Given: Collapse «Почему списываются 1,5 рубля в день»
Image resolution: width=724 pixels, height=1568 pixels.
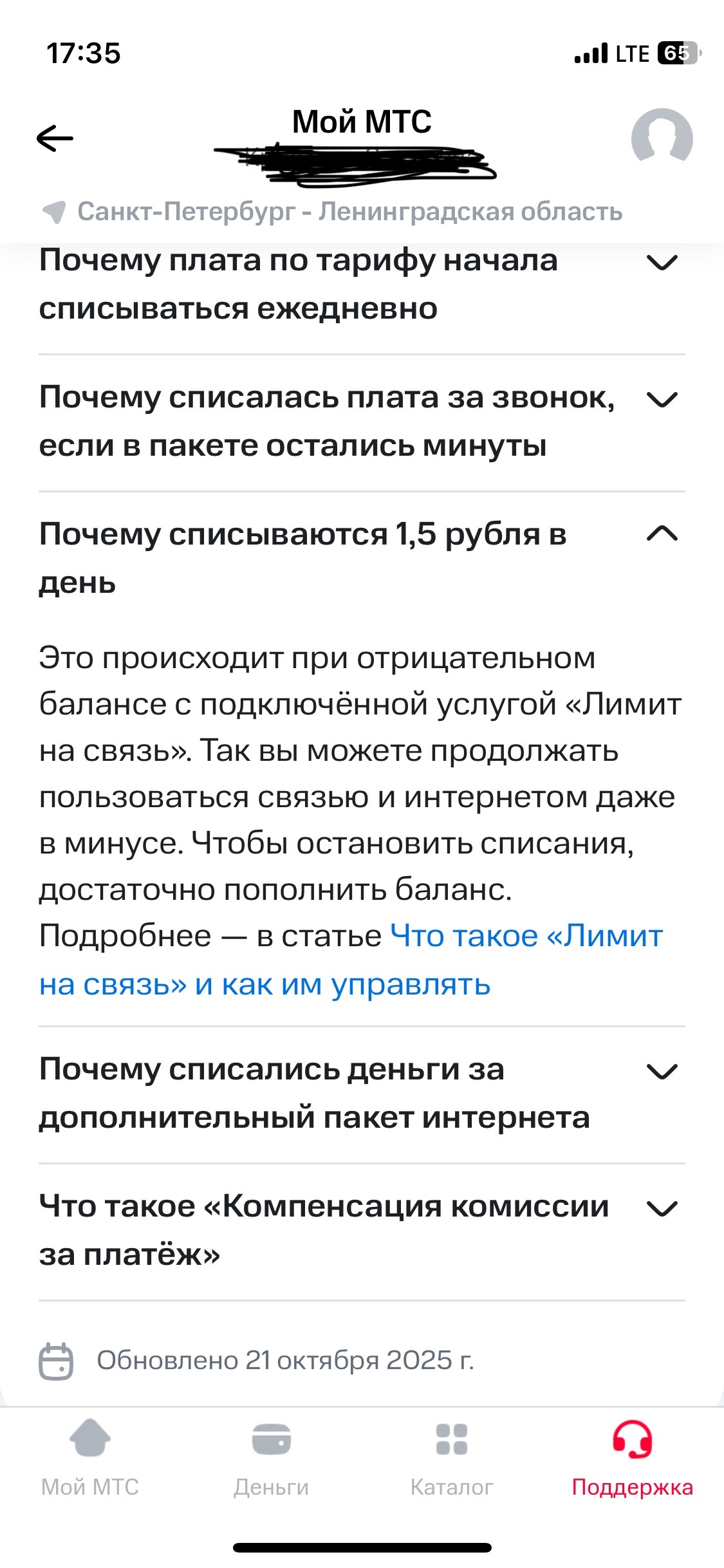Looking at the screenshot, I should click(662, 534).
